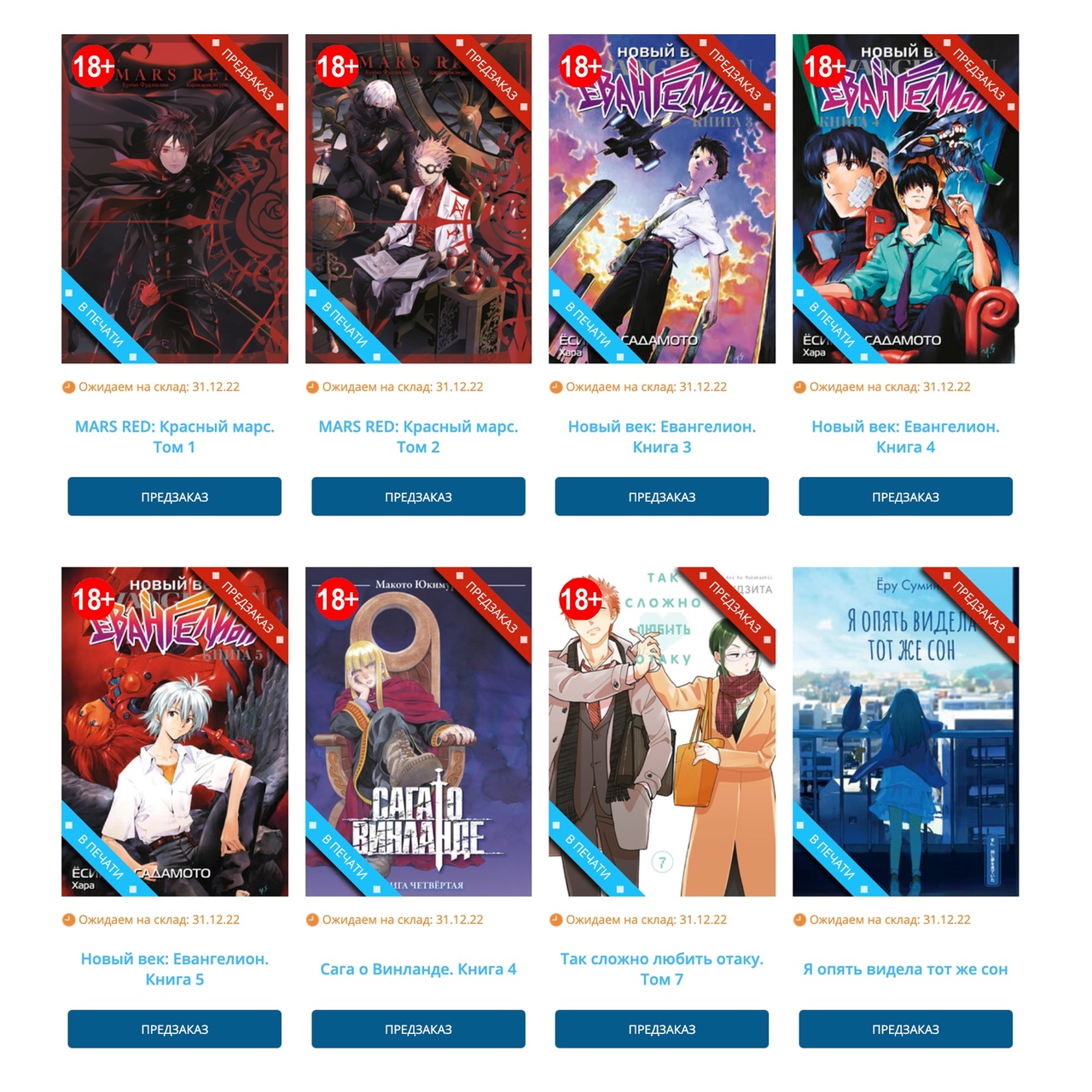
Task: Preorder Новый век: Евангелион. Книга 3
Action: coord(661,497)
